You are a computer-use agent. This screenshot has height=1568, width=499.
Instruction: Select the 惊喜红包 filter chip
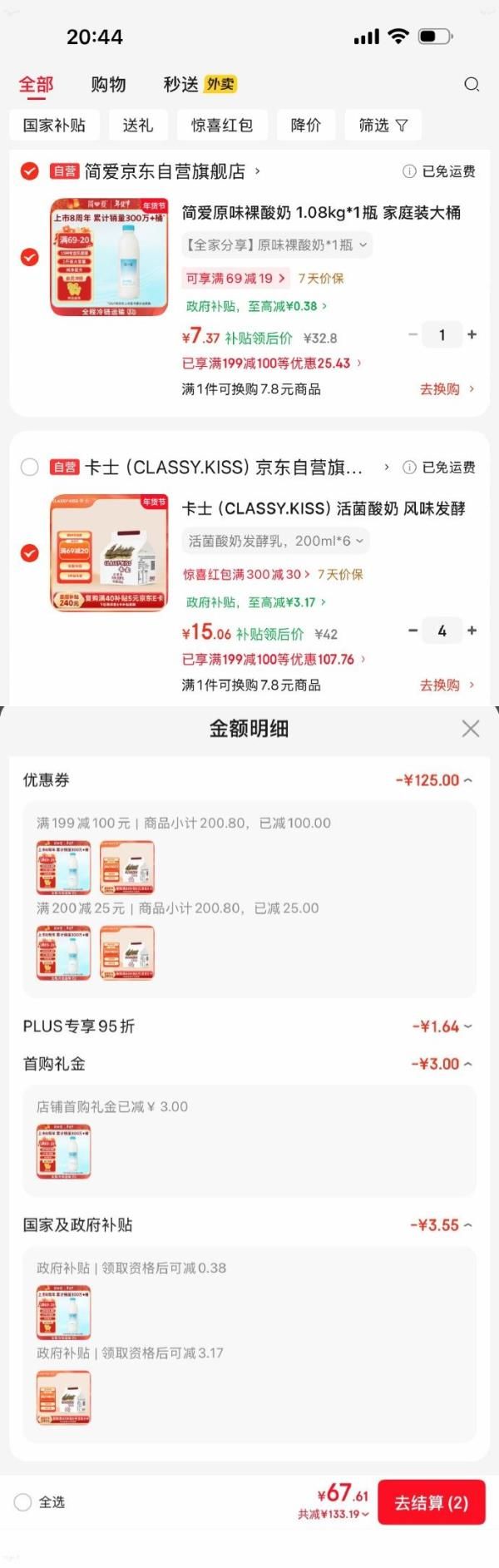click(x=221, y=125)
